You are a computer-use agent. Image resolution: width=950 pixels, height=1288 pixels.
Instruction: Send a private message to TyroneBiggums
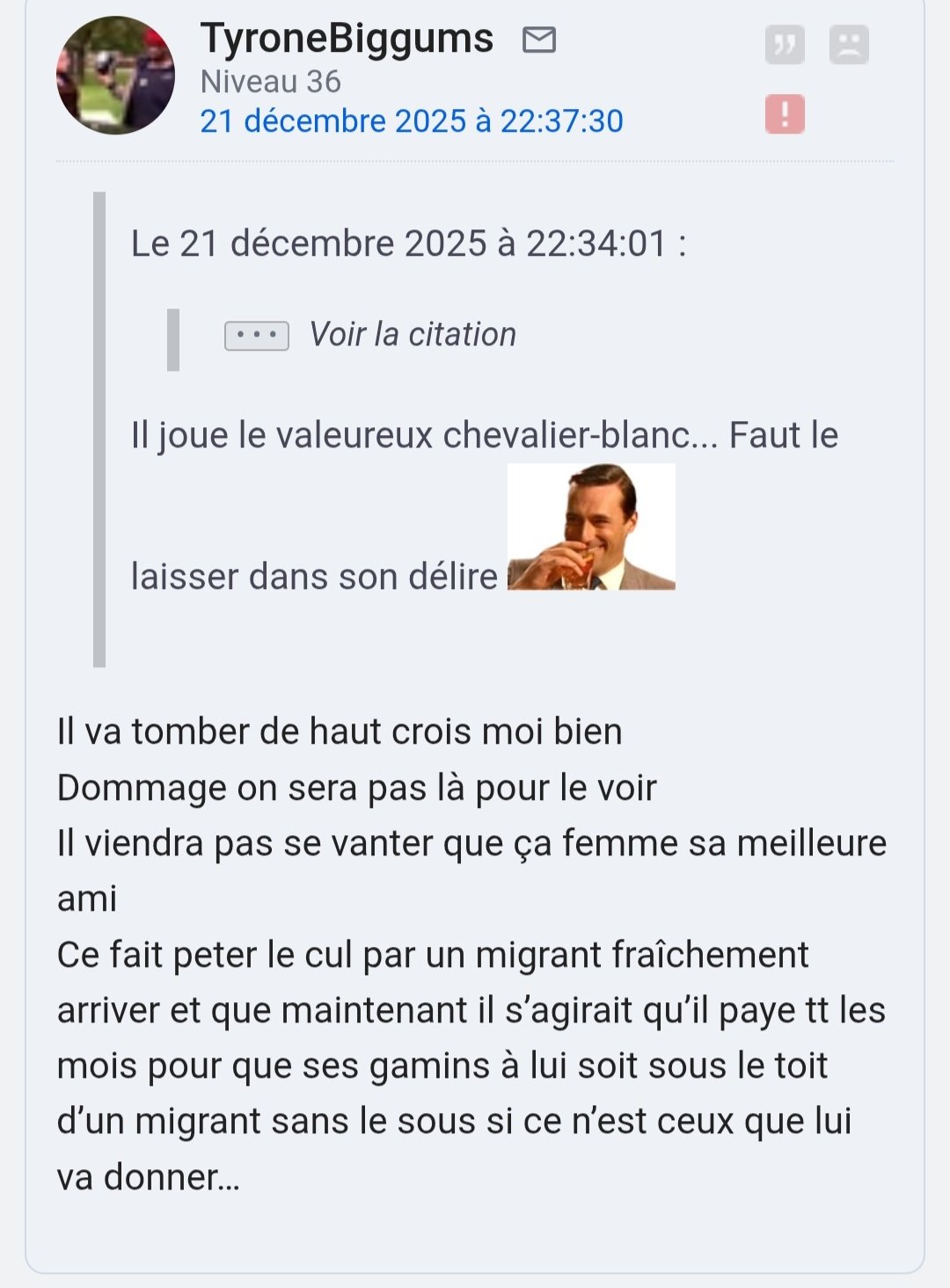(539, 40)
